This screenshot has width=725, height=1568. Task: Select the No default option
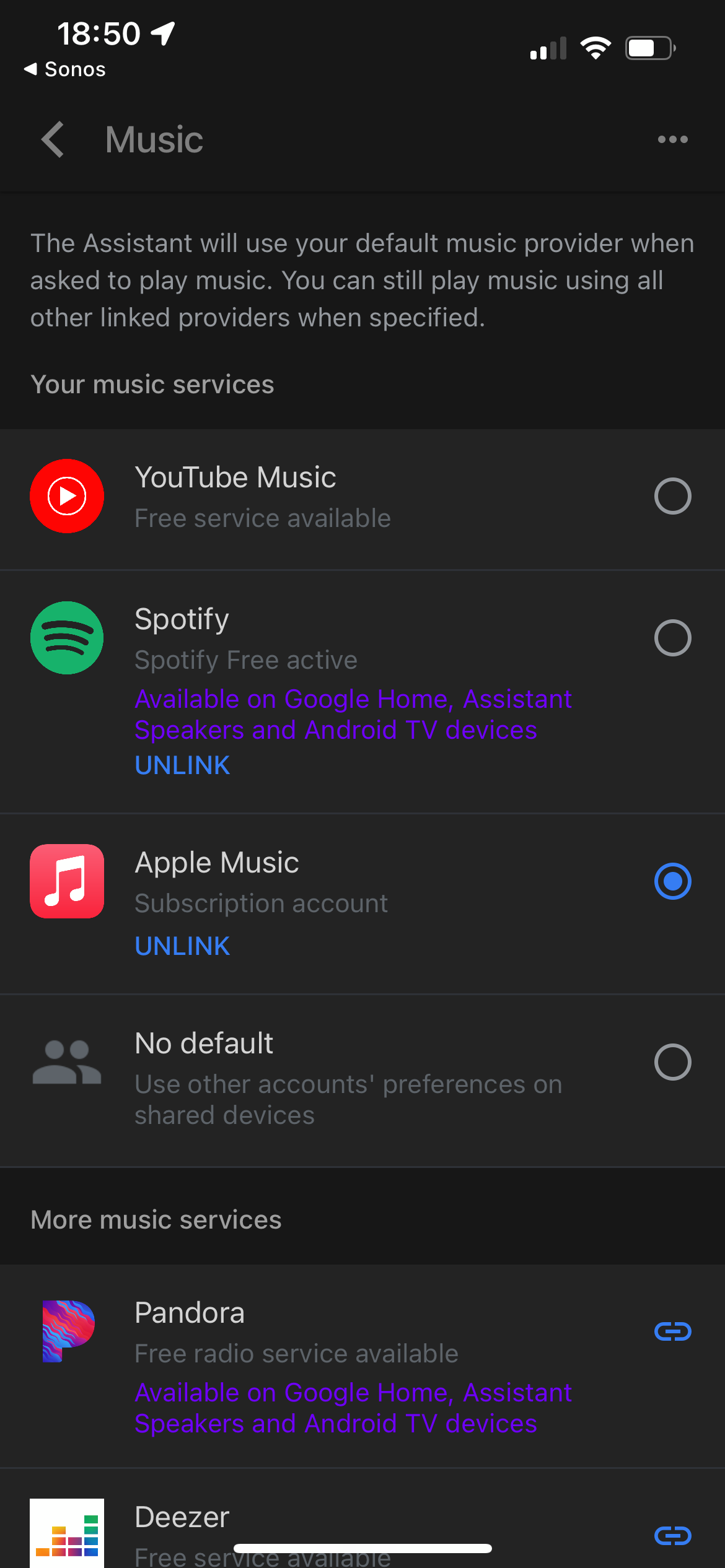pyautogui.click(x=672, y=1062)
